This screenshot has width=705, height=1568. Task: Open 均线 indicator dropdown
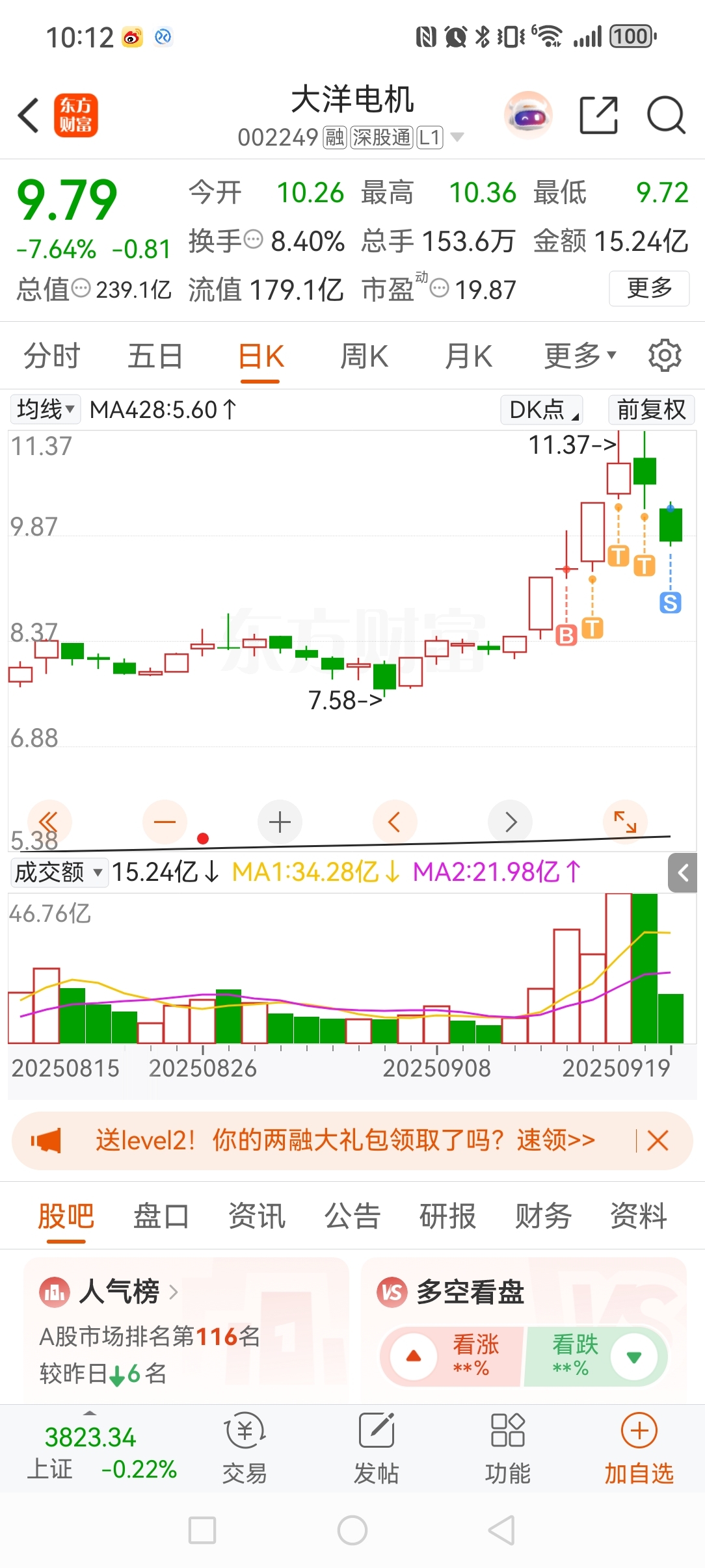point(46,410)
